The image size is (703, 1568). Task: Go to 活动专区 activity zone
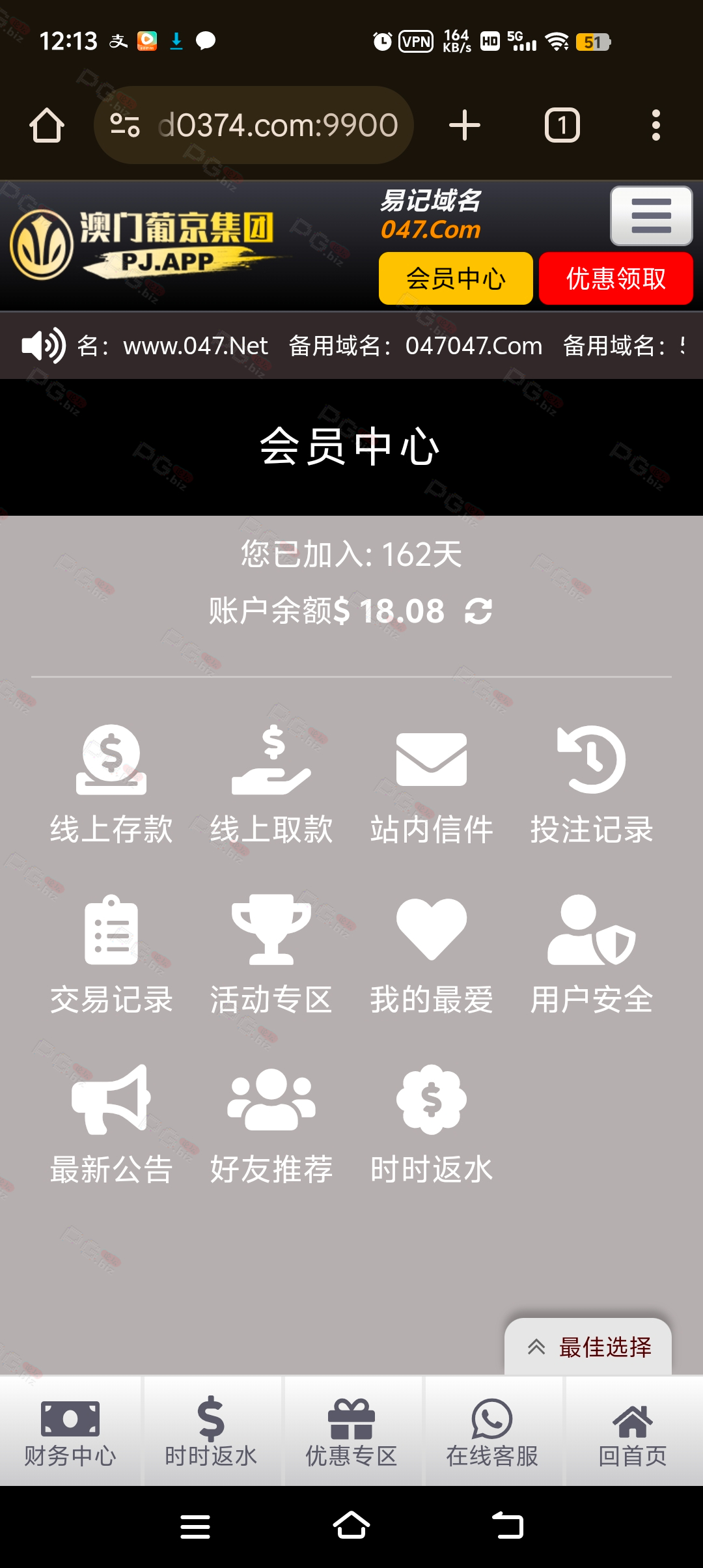pyautogui.click(x=271, y=955)
